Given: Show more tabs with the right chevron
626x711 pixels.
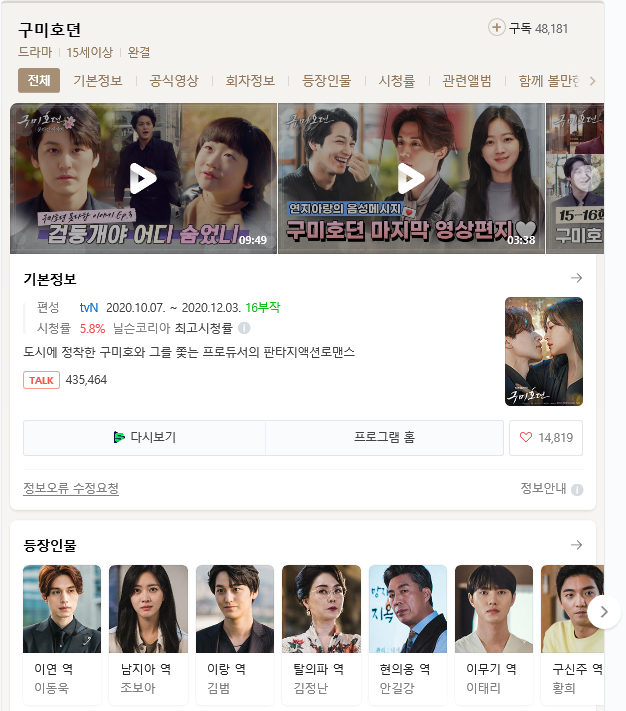Looking at the screenshot, I should tap(592, 81).
